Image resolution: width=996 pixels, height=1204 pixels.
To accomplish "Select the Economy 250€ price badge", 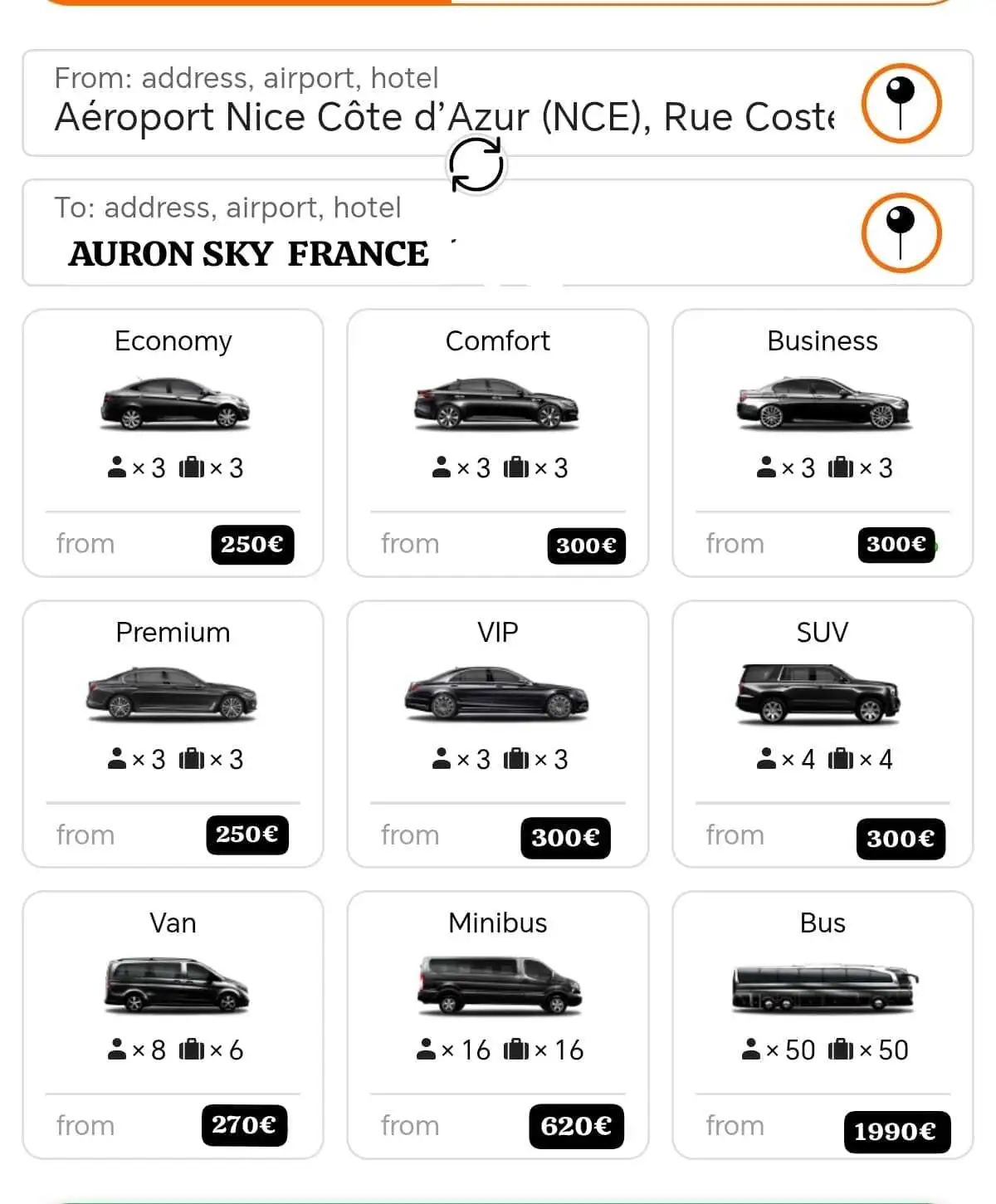I will [x=252, y=545].
